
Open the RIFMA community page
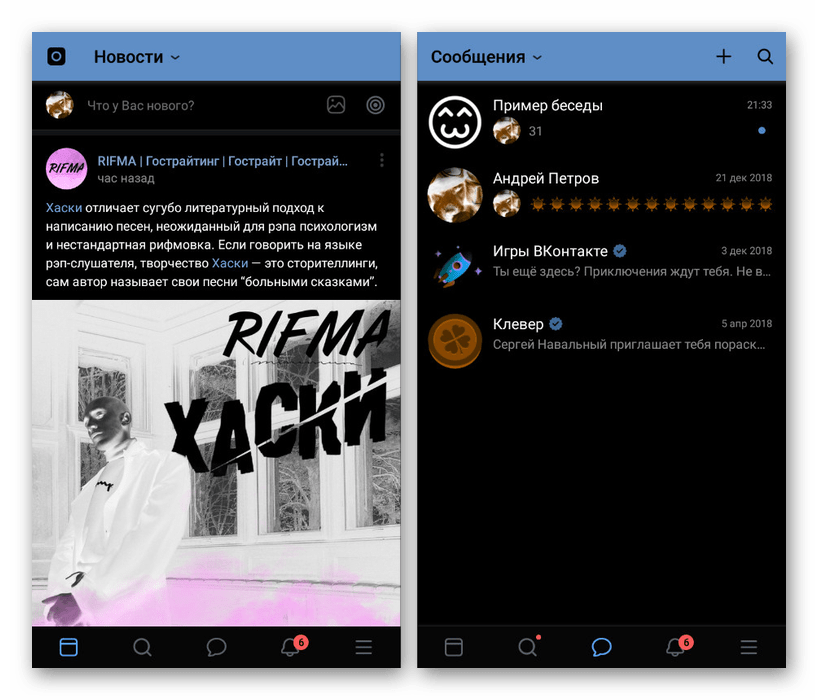(222, 160)
